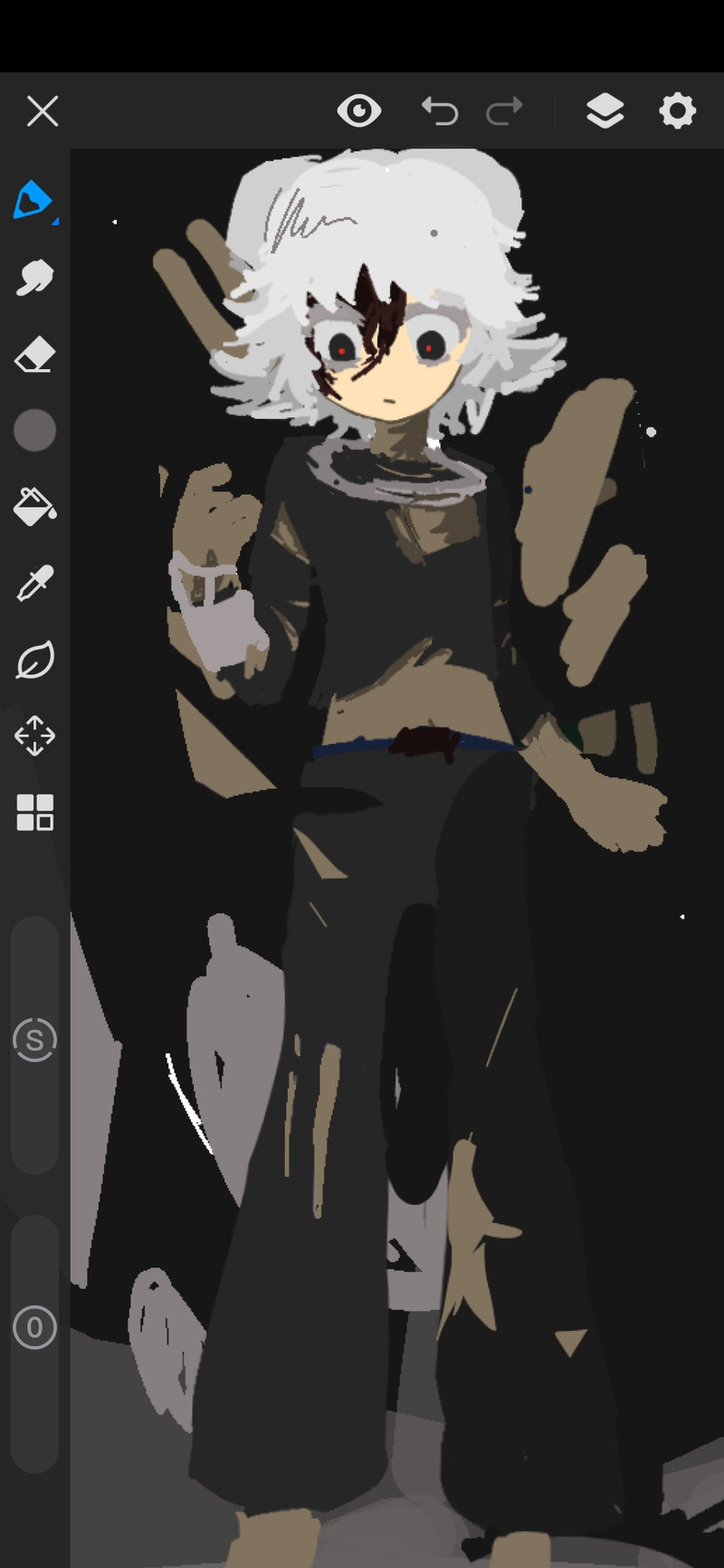Select the paint bucket fill tool

34,506
